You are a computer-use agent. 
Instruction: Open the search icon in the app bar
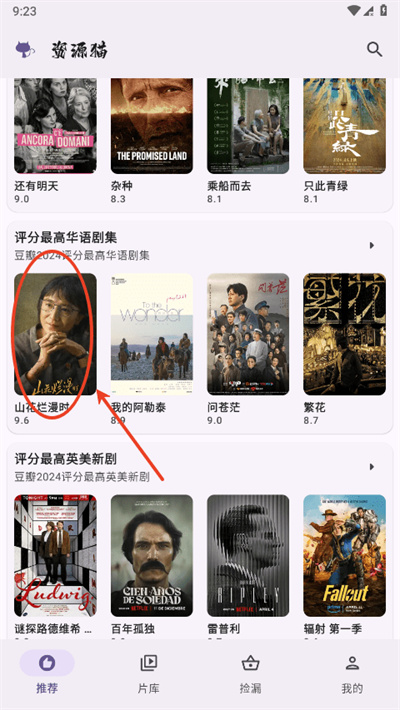coord(374,49)
